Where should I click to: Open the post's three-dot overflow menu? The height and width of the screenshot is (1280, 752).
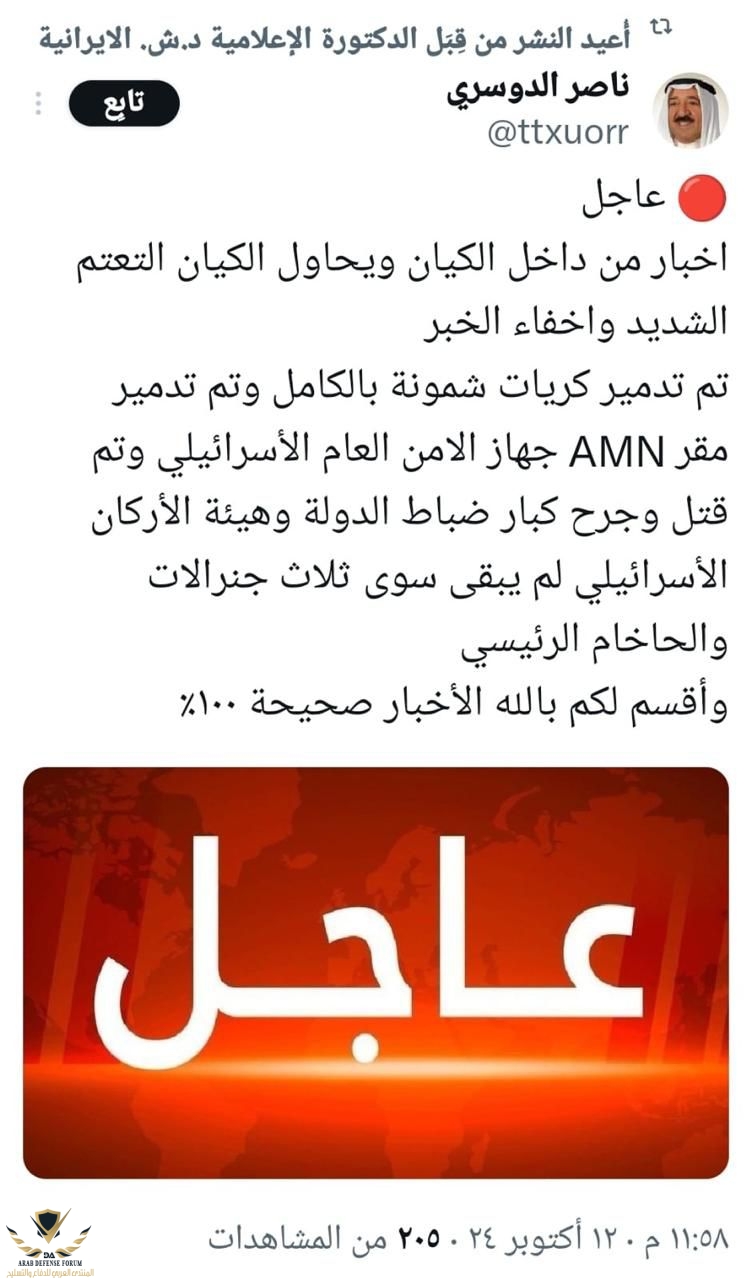[39, 103]
